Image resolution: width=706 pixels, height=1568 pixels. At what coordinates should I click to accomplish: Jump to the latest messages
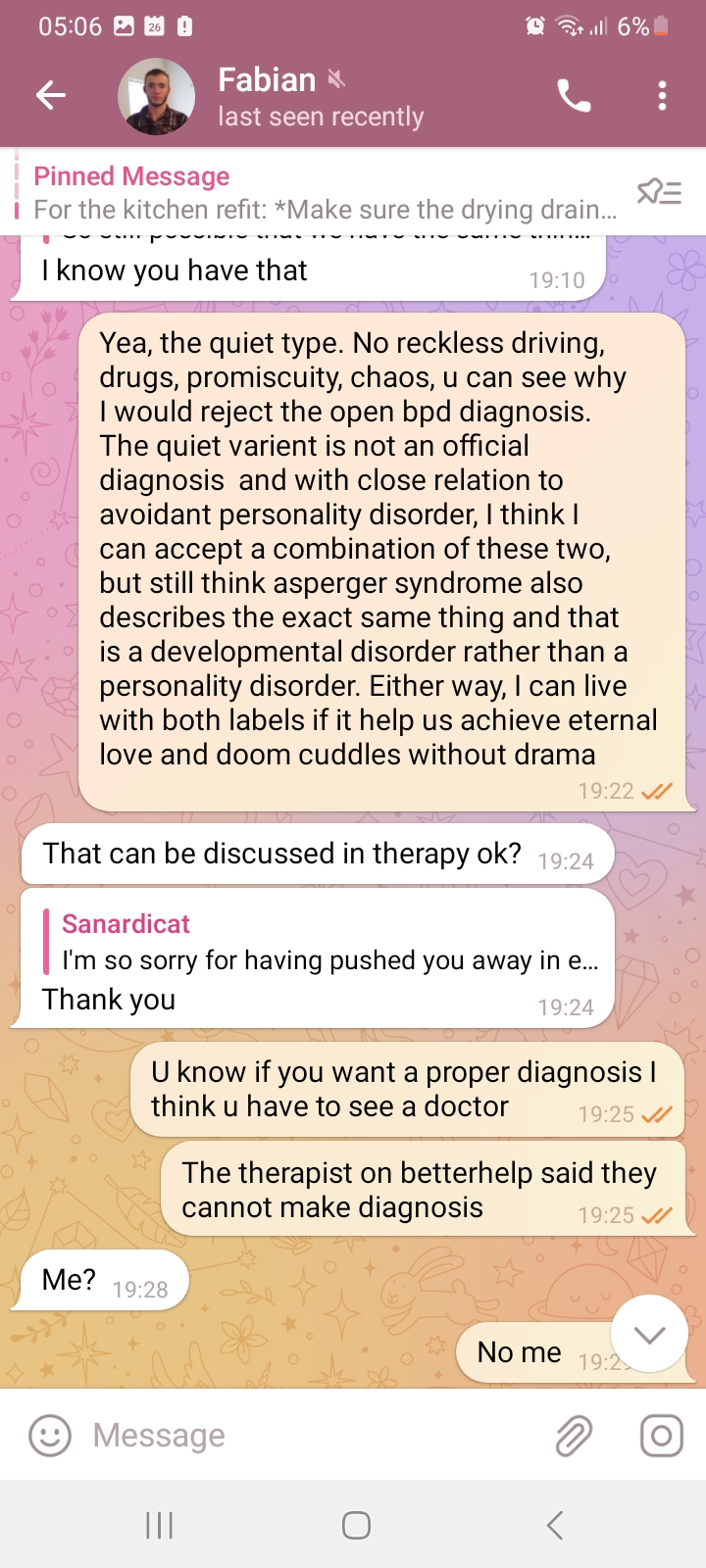tap(649, 1334)
